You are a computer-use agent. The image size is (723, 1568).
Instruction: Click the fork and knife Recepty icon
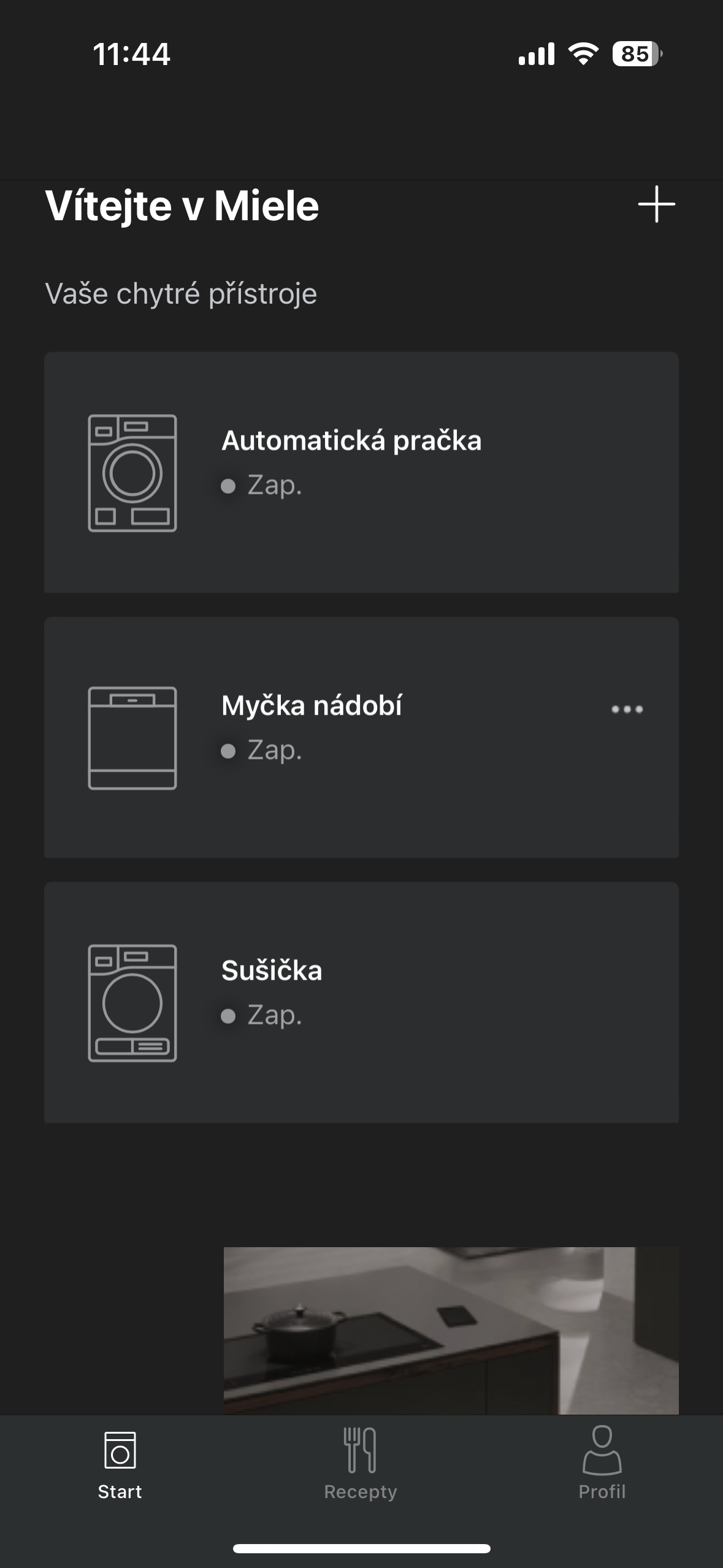click(361, 1448)
